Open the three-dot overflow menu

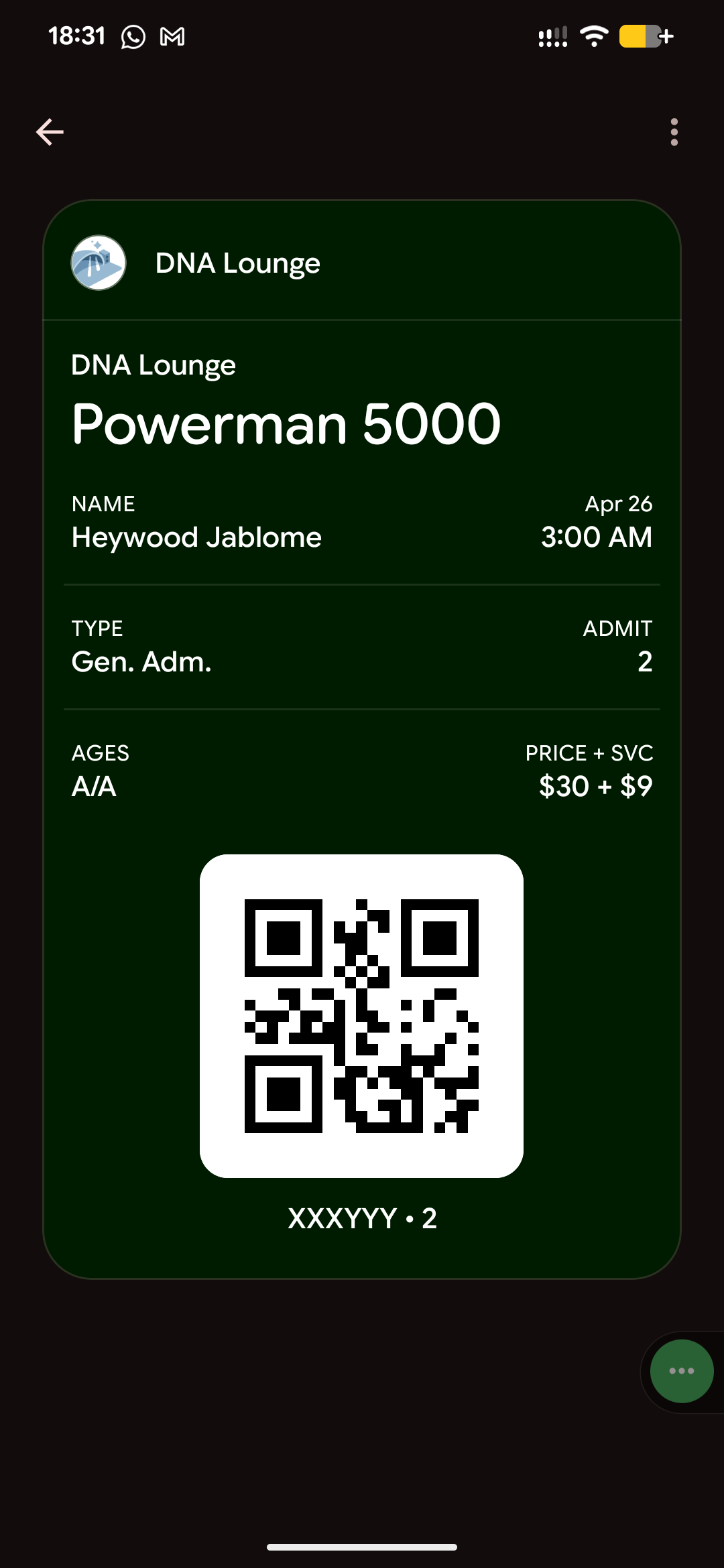coord(674,132)
